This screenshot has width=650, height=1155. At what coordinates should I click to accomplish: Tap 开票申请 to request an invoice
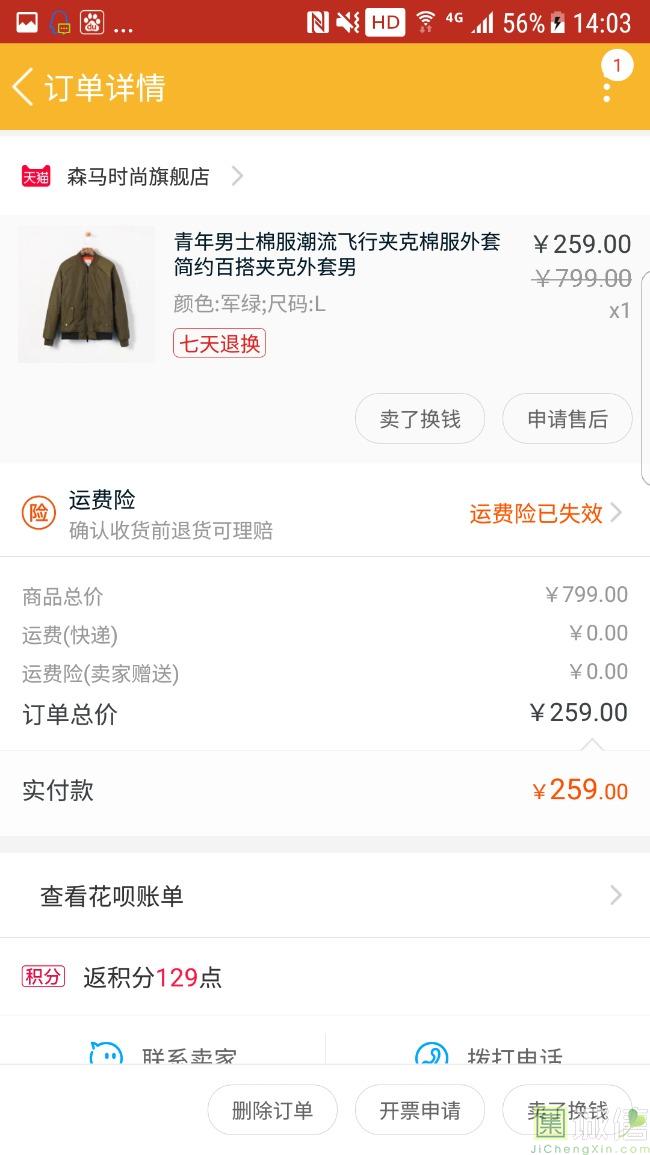[420, 1110]
